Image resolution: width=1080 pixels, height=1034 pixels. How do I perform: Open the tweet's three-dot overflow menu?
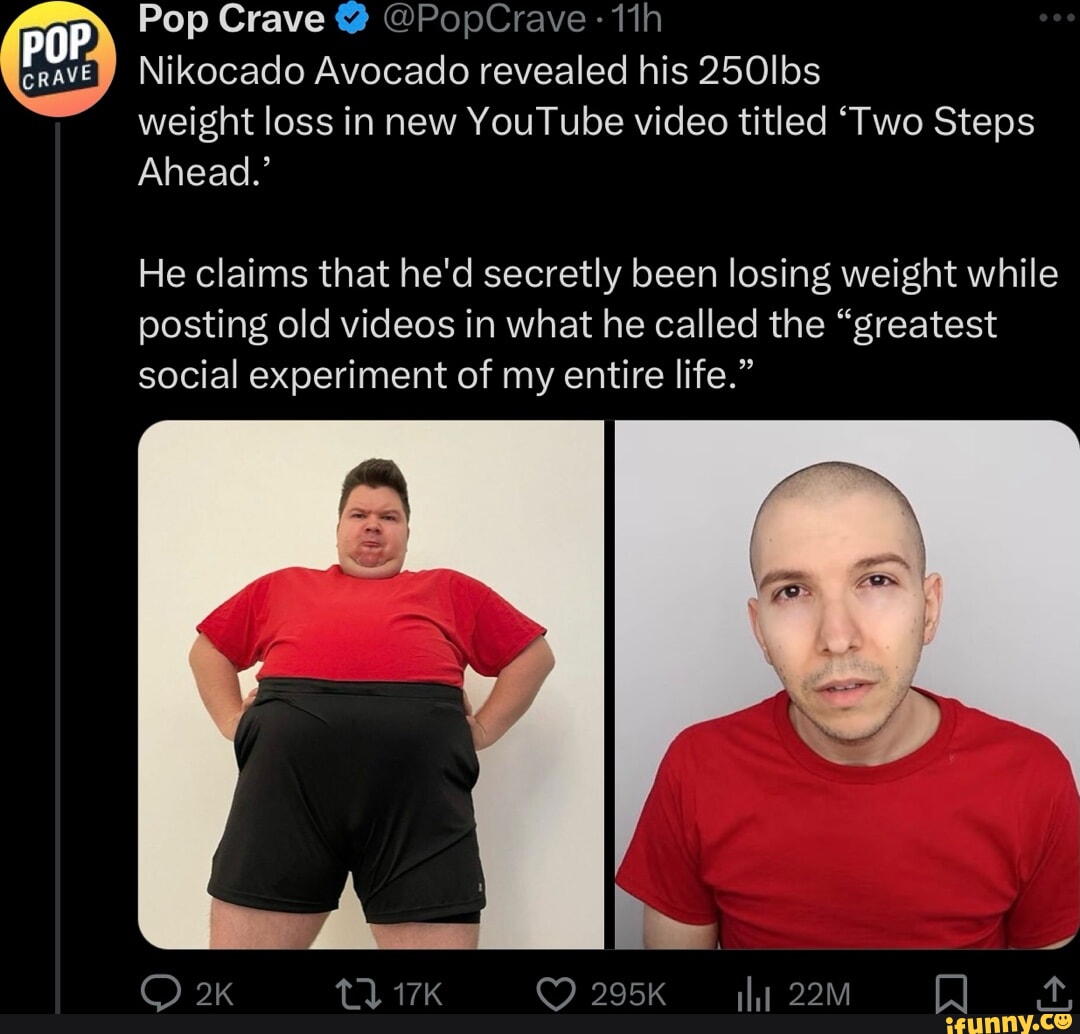tap(1056, 19)
